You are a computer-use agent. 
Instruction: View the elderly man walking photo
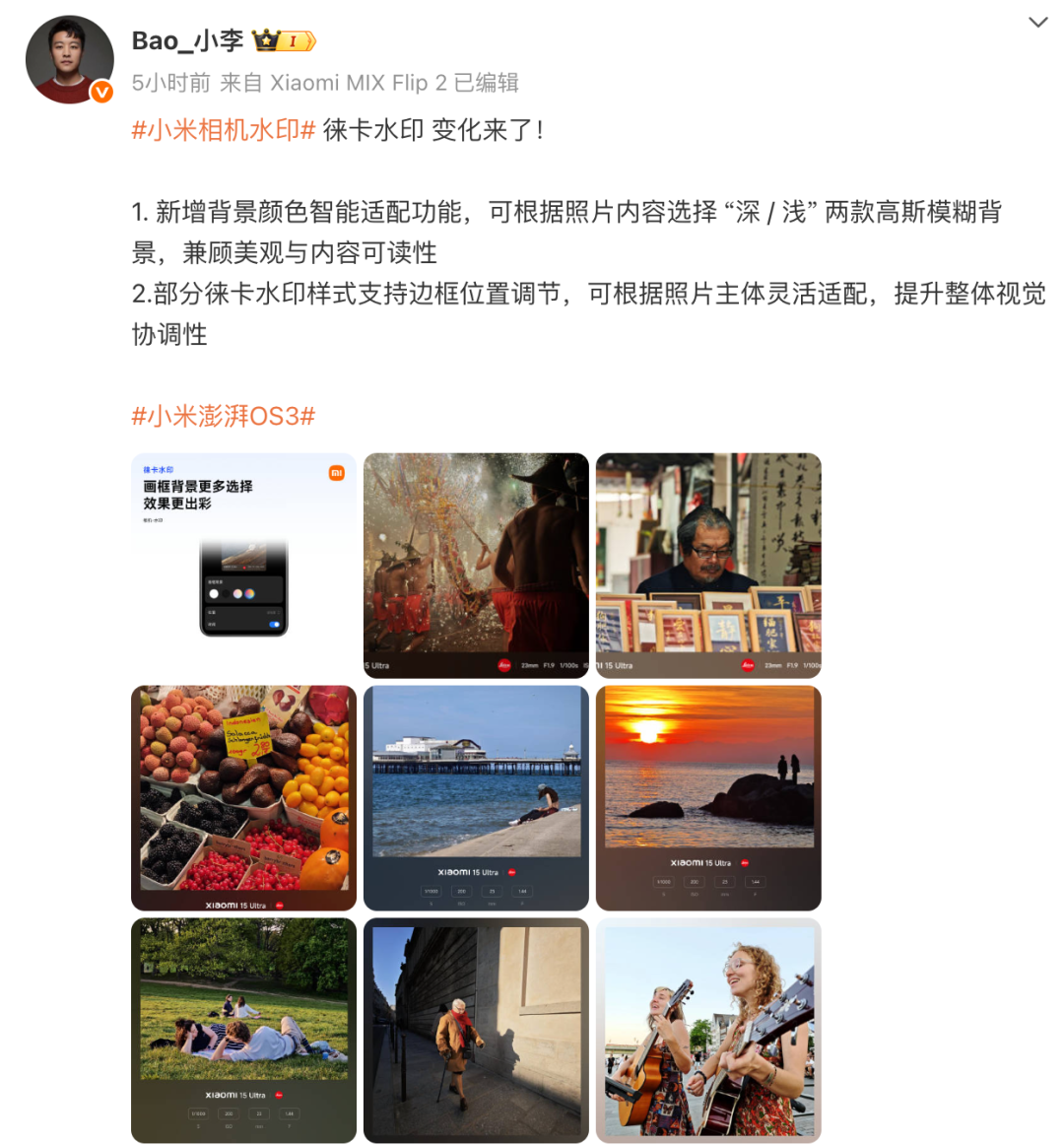pos(476,1031)
